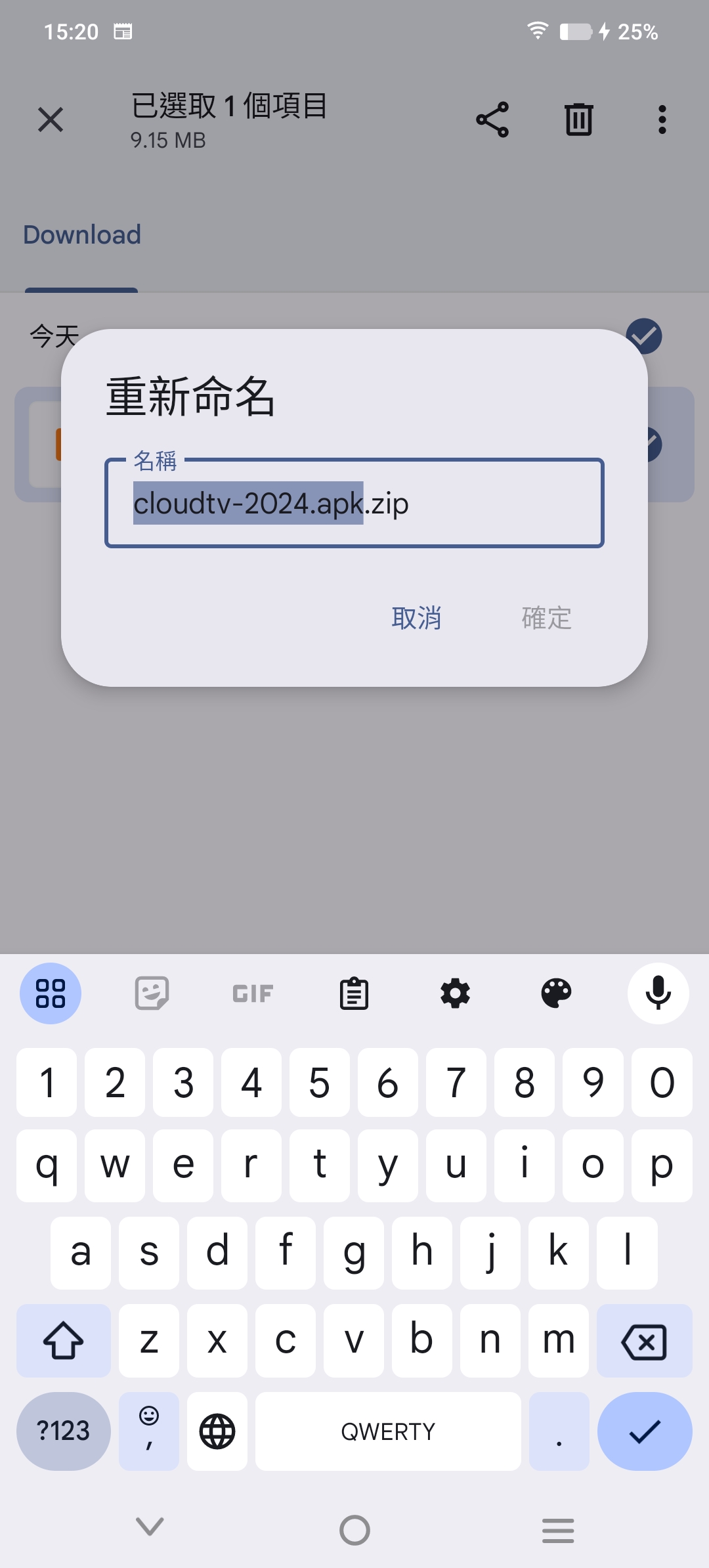This screenshot has width=709, height=1568.
Task: Switch keyboard to ?123 symbols
Action: pyautogui.click(x=64, y=1431)
